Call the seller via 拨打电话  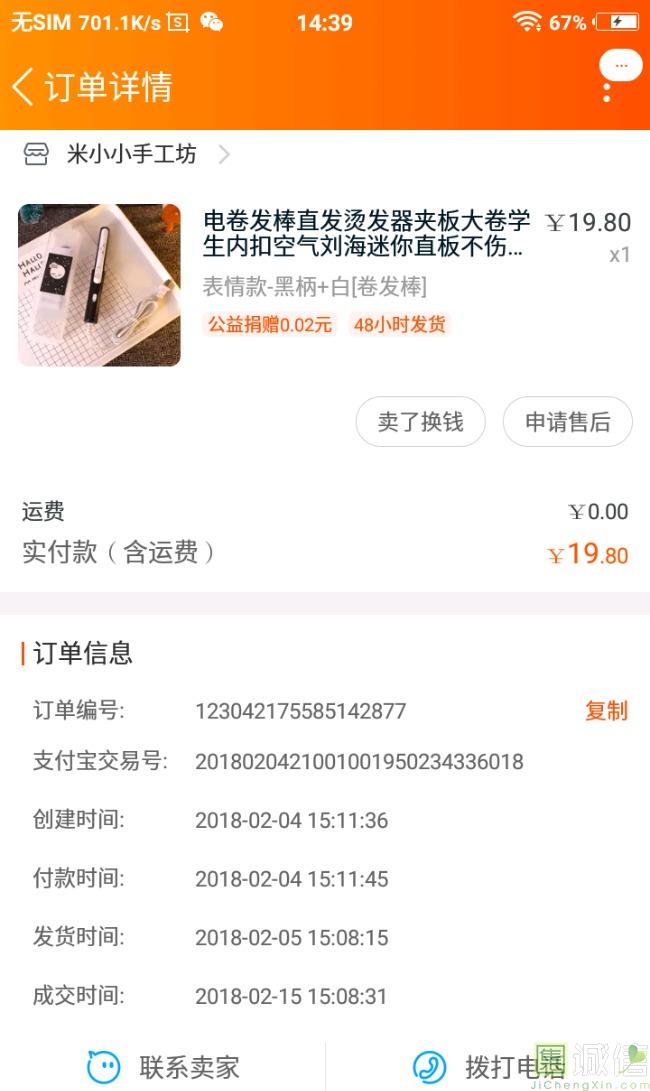click(490, 1066)
